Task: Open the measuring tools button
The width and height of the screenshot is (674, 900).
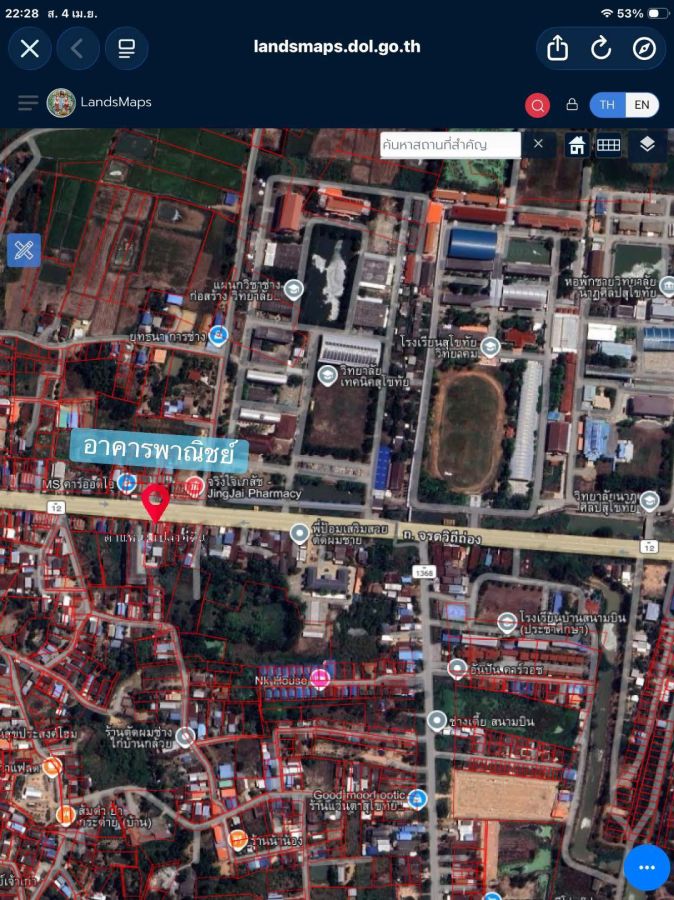Action: click(24, 250)
